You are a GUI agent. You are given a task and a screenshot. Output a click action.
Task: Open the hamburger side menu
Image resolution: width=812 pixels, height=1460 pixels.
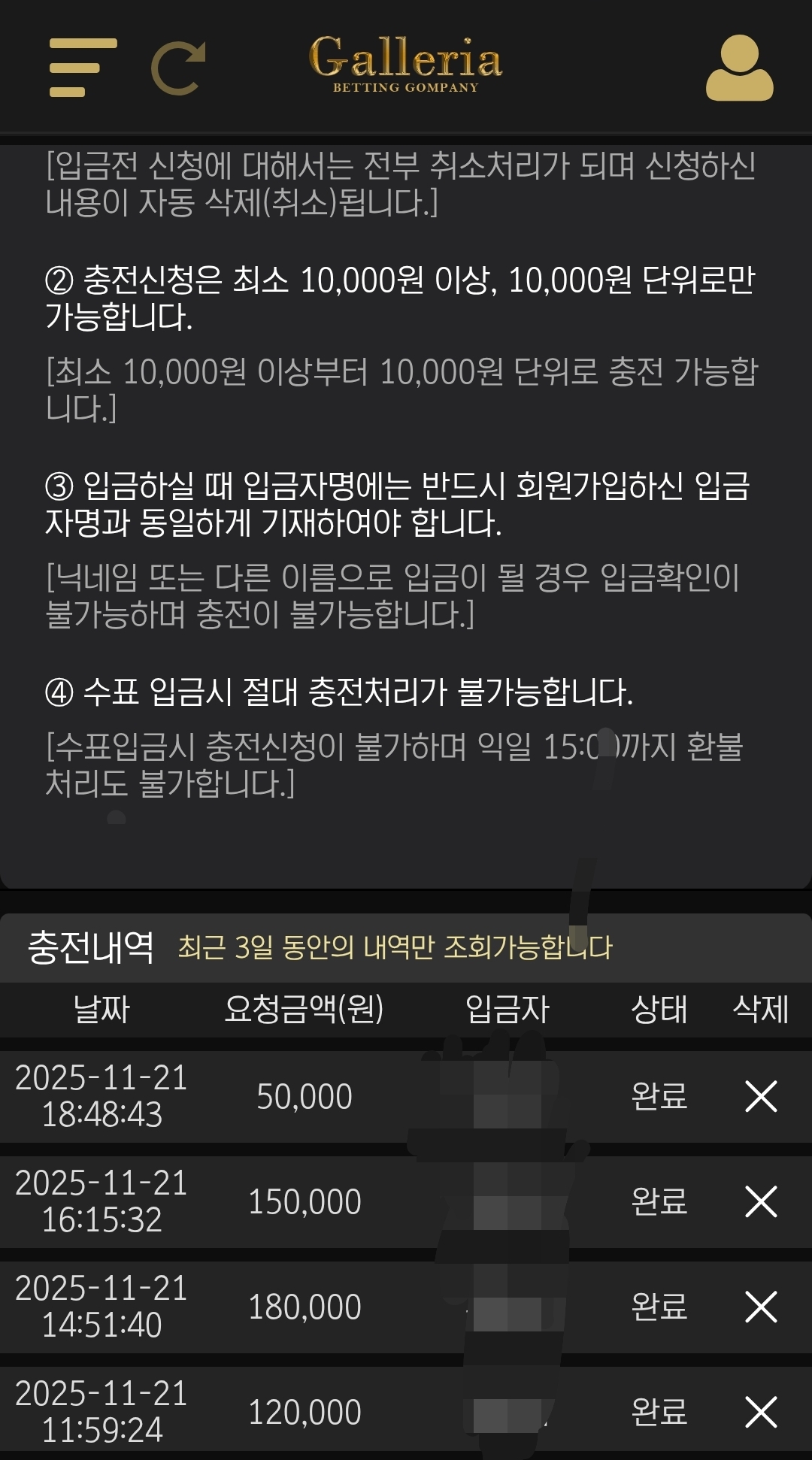pyautogui.click(x=83, y=68)
